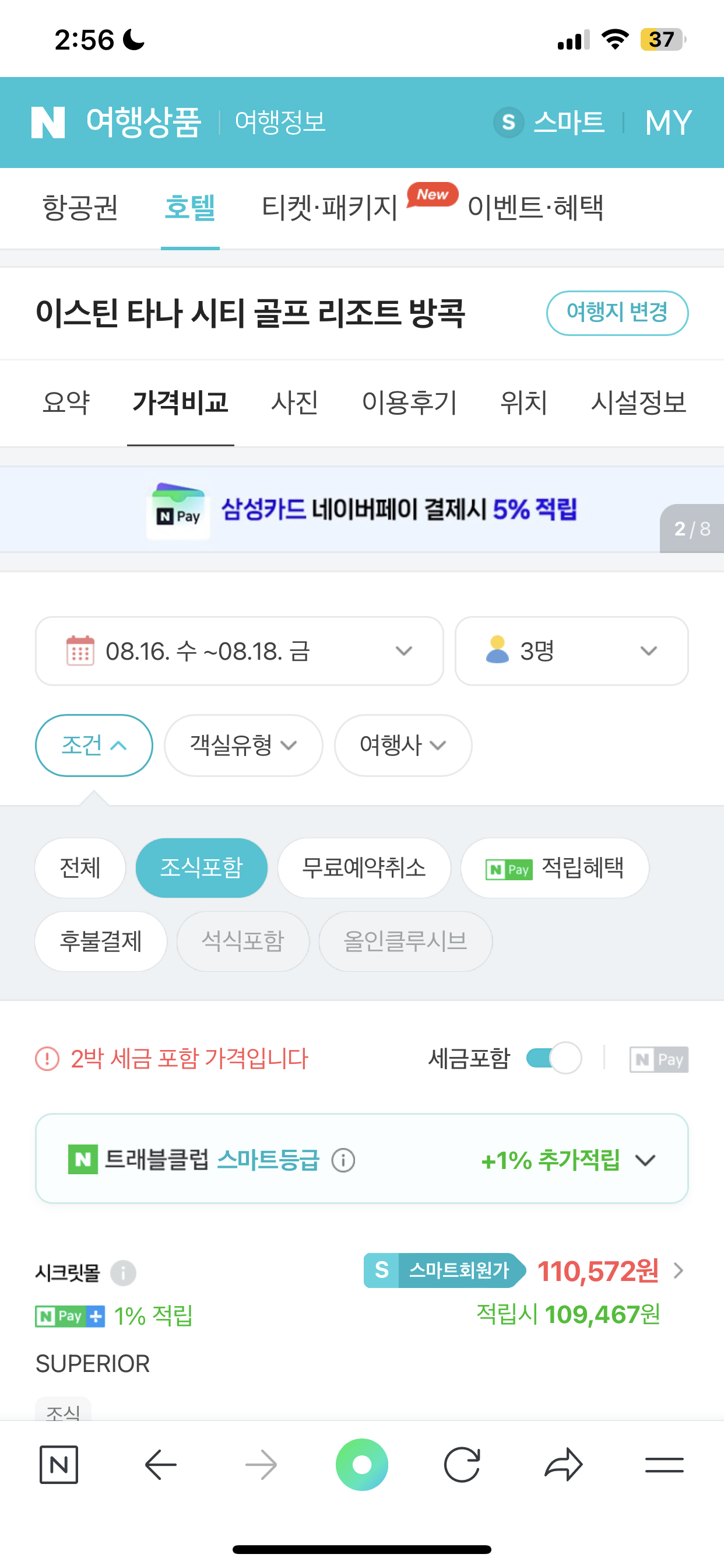Select the 후불결제 chip
Screen dimensions: 724x1568
(100, 941)
